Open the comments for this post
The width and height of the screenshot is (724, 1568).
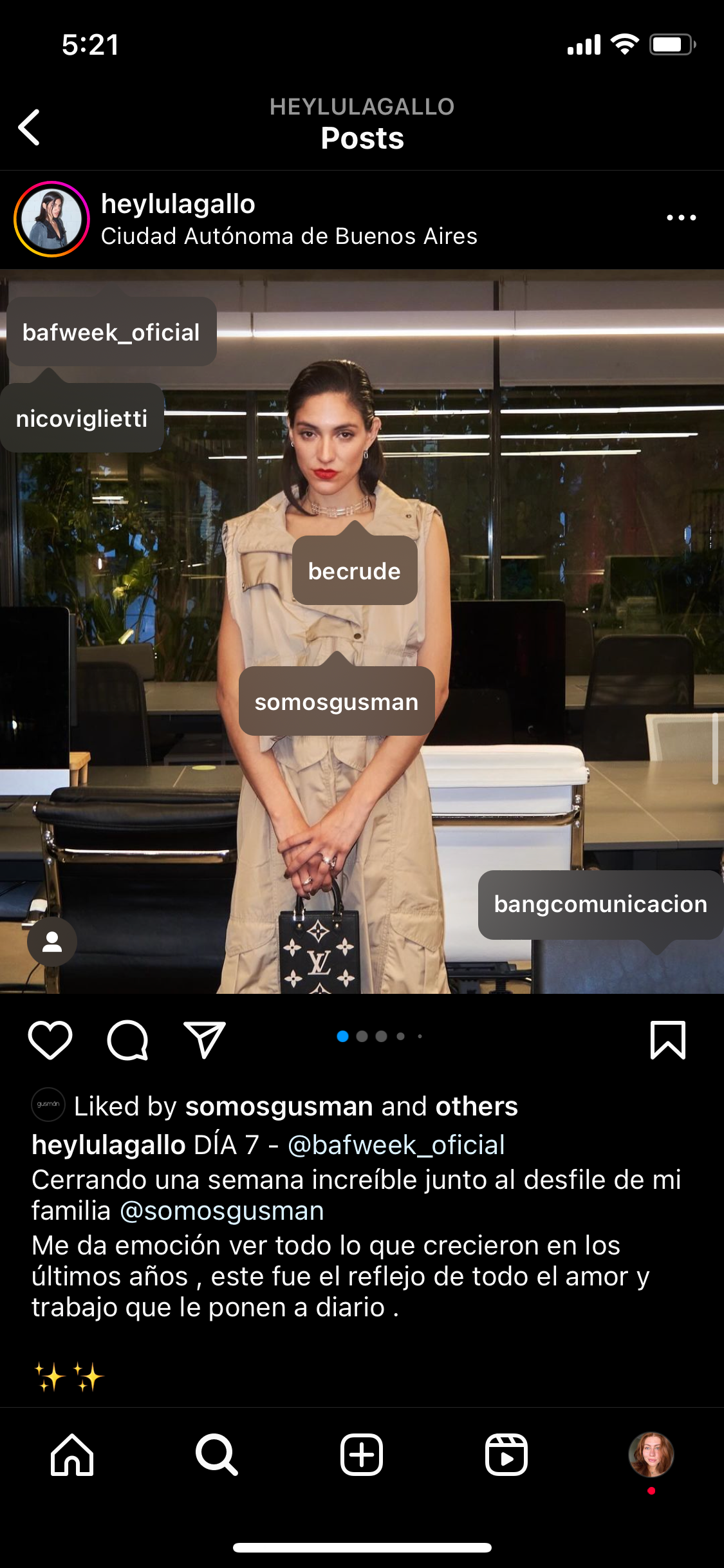127,1040
